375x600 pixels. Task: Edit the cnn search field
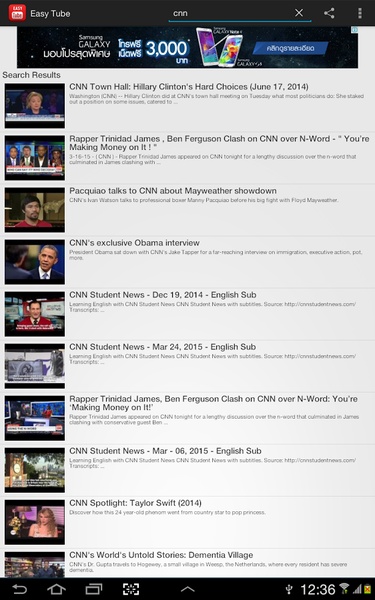point(232,13)
